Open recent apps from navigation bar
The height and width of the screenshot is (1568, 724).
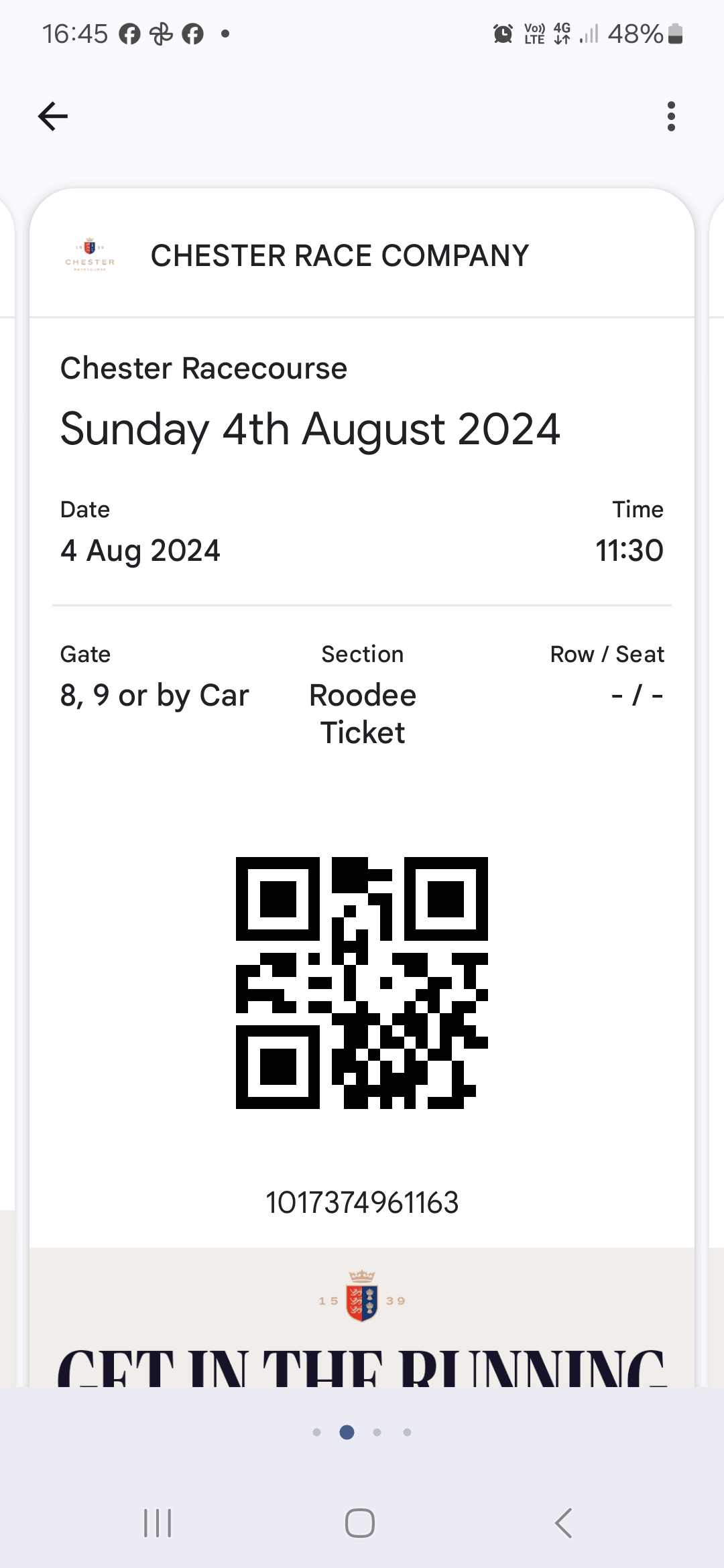tap(158, 1523)
